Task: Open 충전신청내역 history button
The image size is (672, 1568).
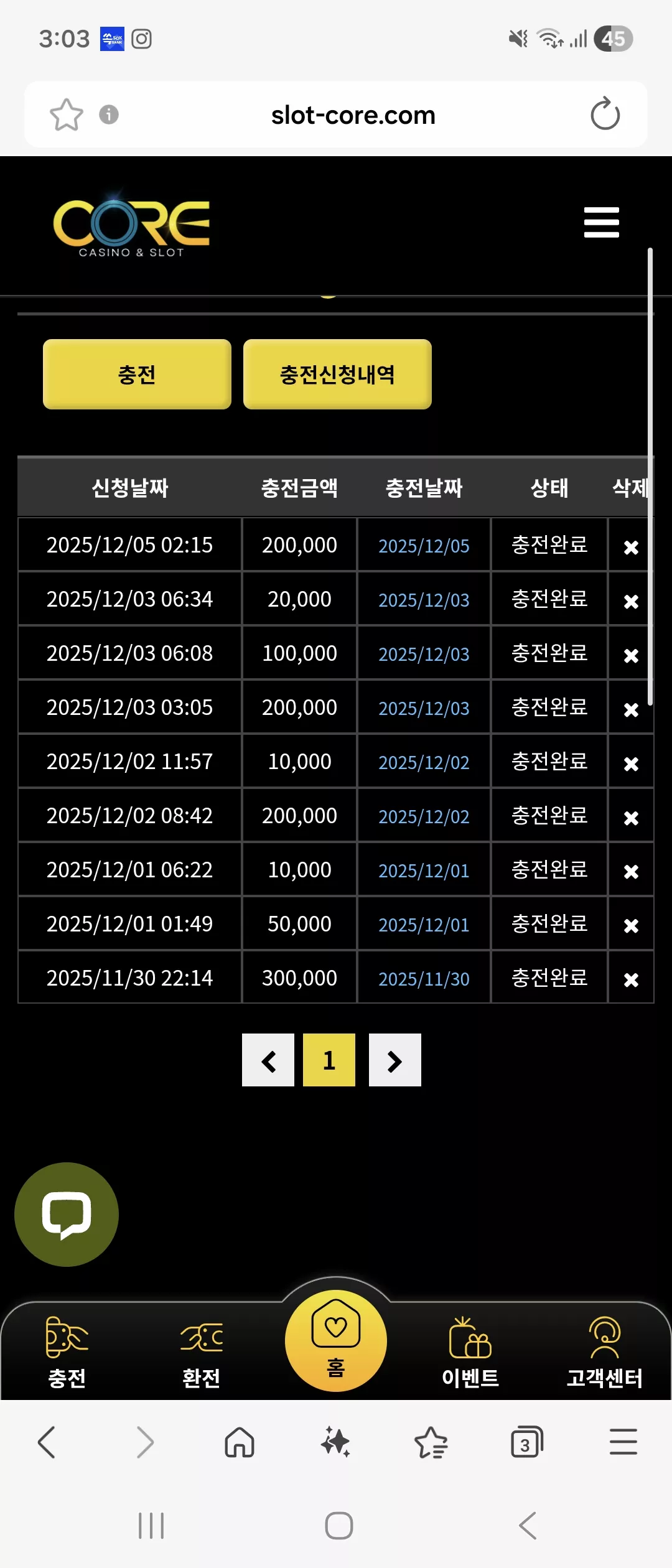Action: [x=337, y=374]
